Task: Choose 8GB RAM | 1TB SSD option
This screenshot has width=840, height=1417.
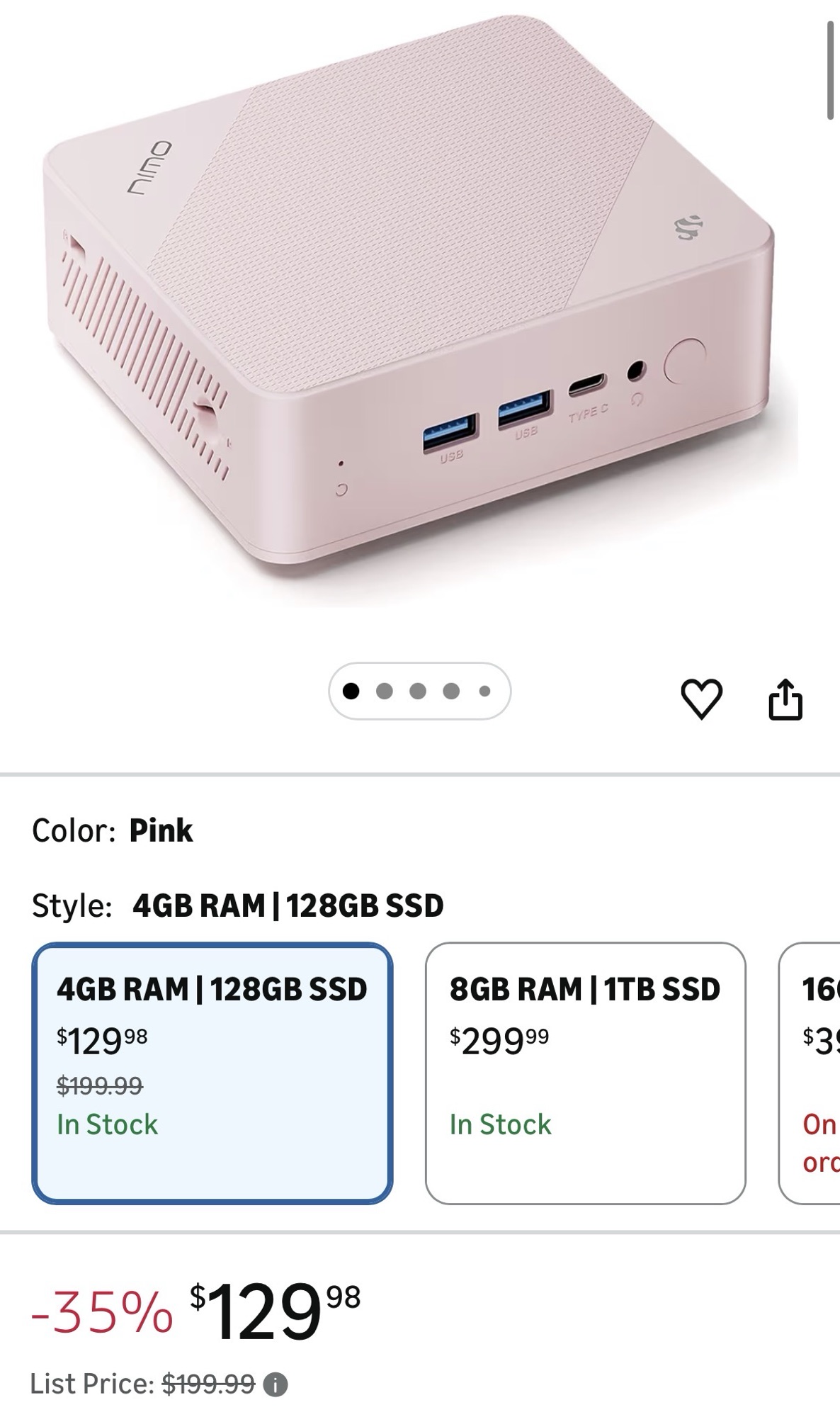Action: coord(585,1073)
